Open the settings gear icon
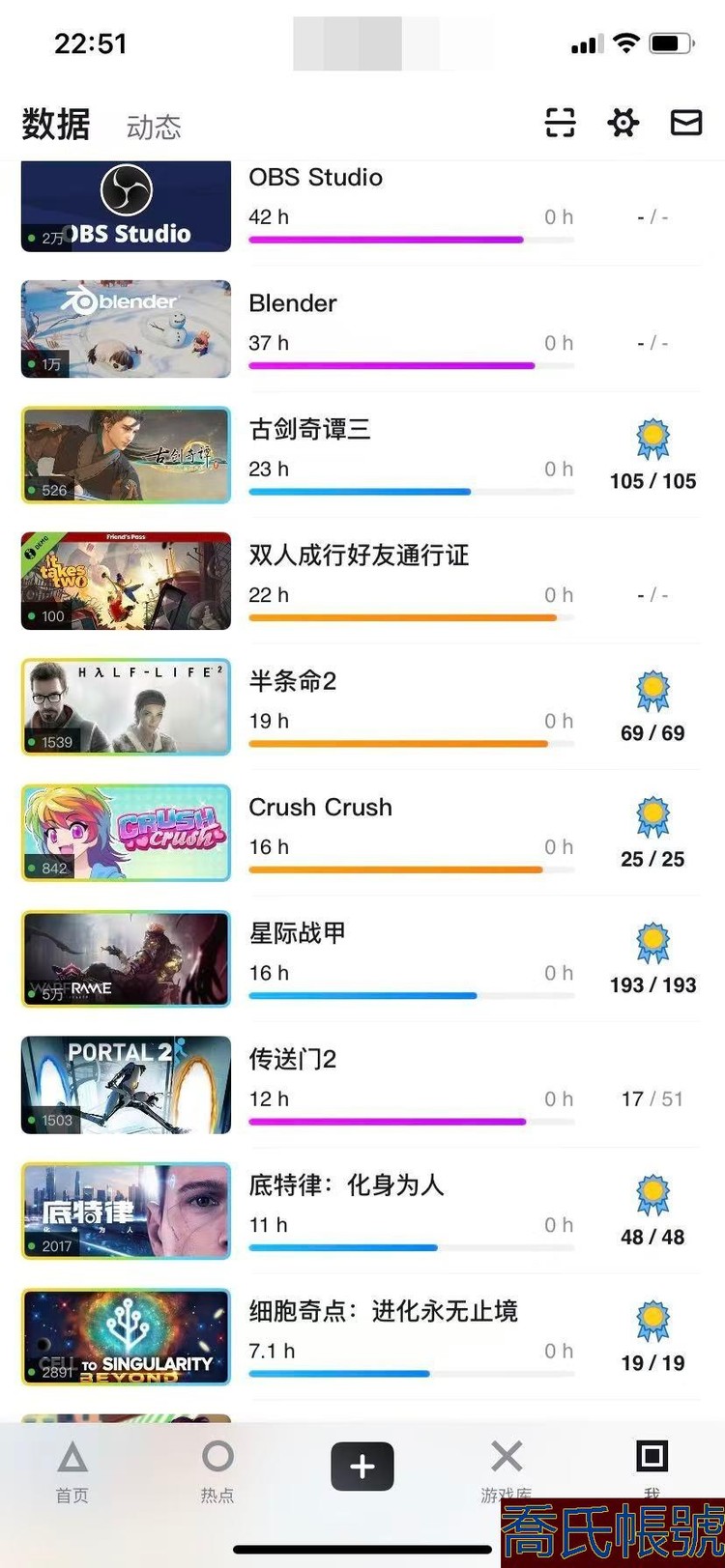Image resolution: width=725 pixels, height=1568 pixels. [623, 123]
